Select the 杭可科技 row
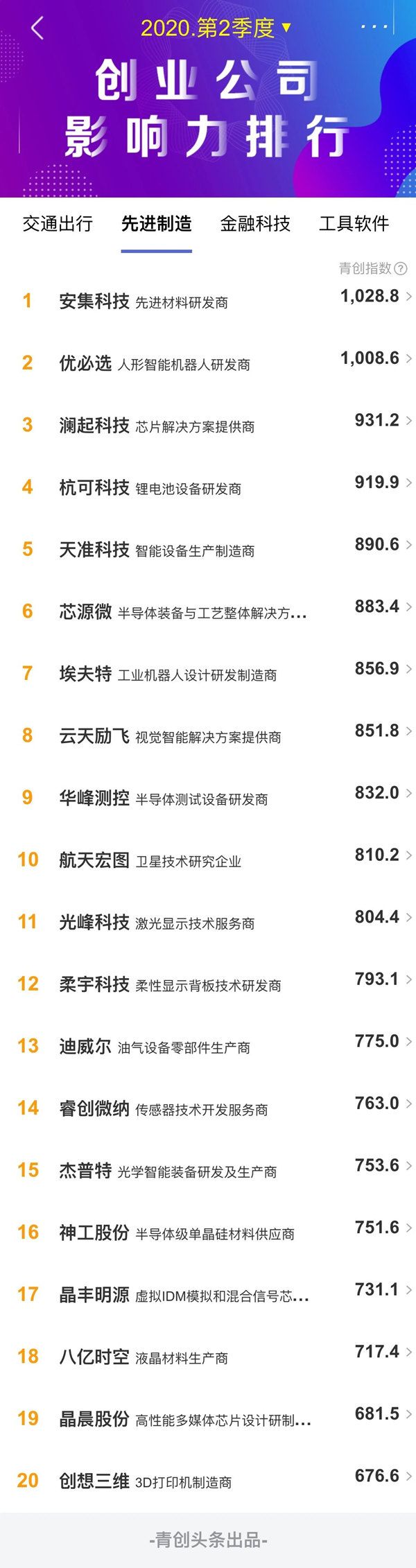Screen dimensions: 416x1568 [x=208, y=487]
